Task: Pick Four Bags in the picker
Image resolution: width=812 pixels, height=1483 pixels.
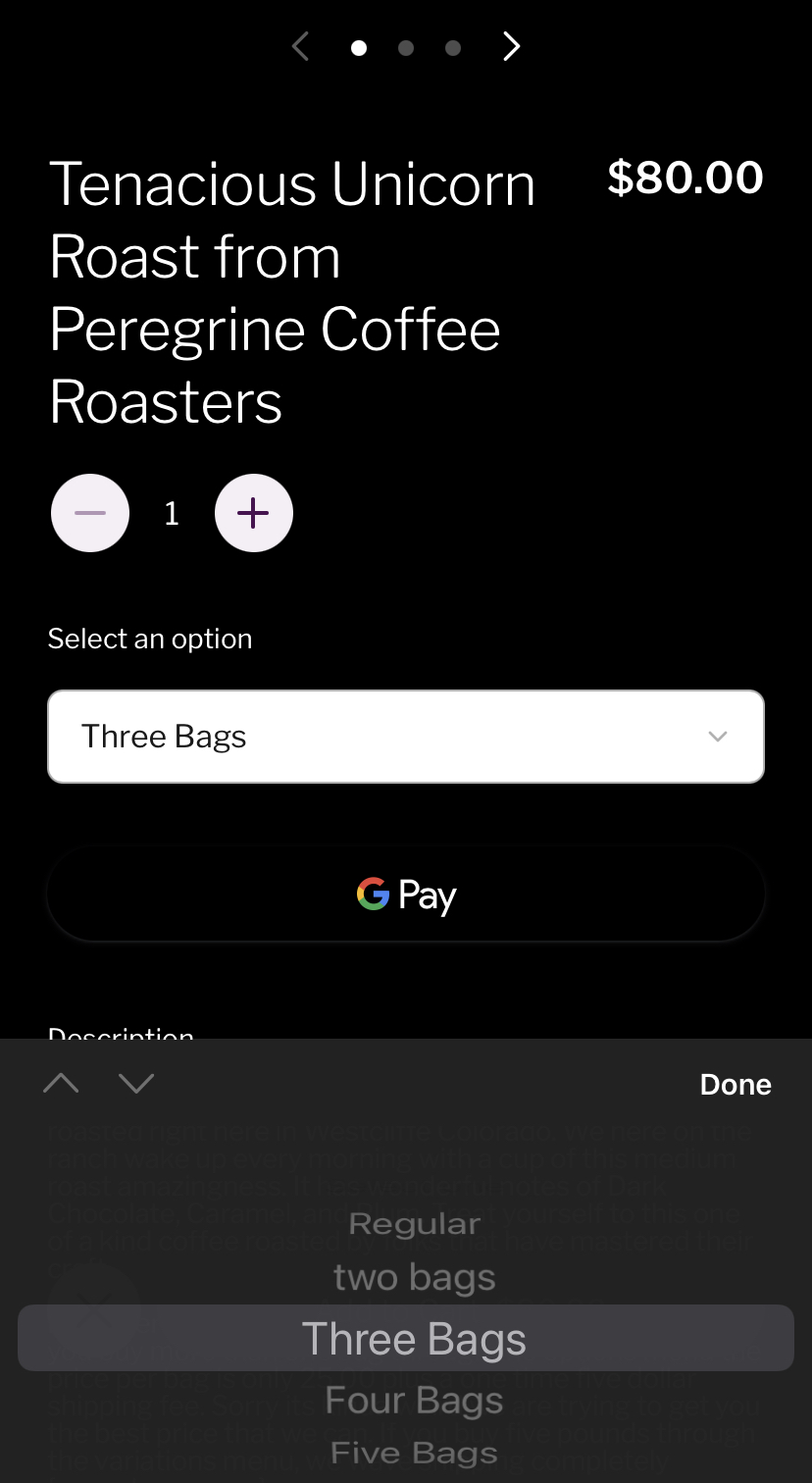Action: tap(415, 1401)
